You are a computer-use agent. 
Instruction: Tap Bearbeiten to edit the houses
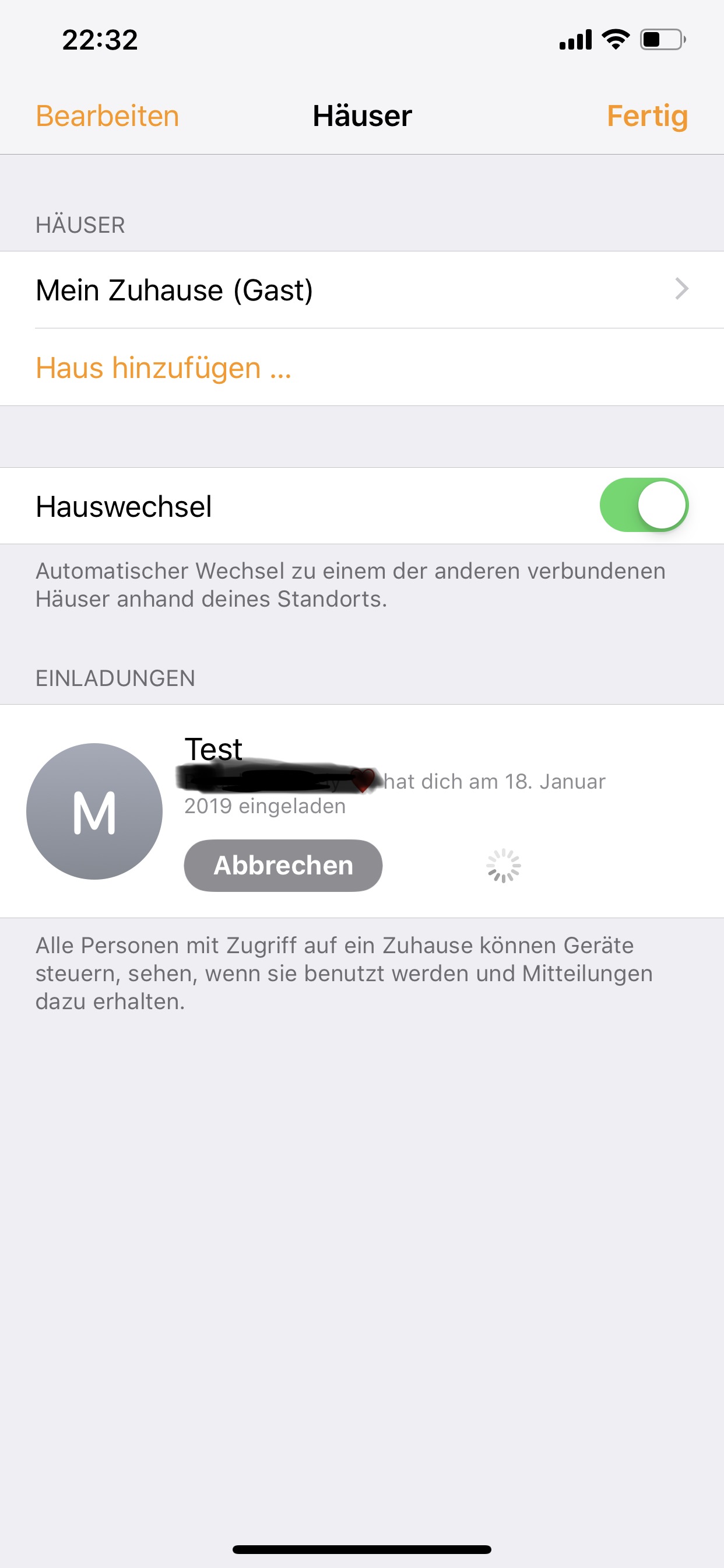click(108, 116)
